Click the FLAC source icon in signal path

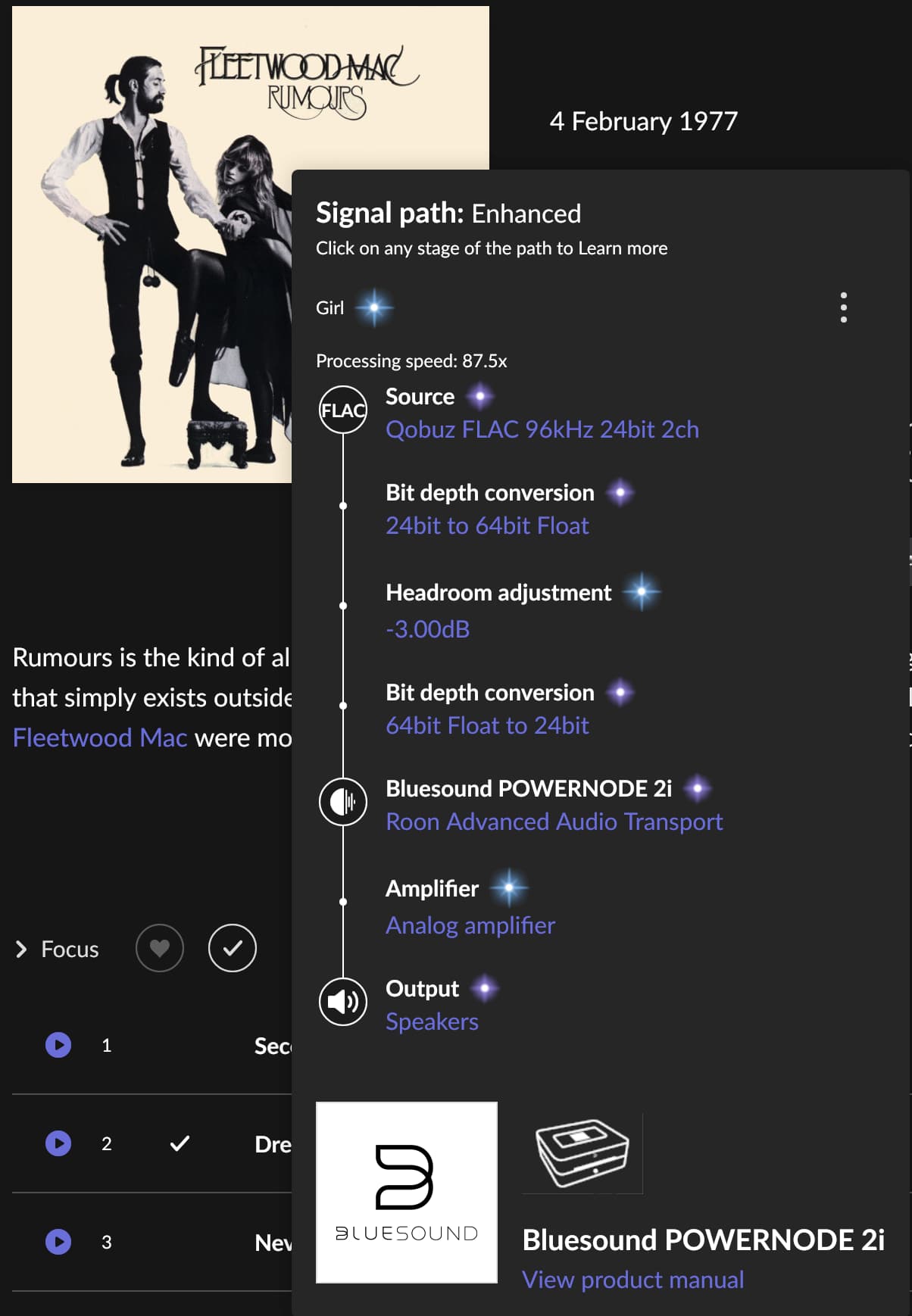[343, 410]
